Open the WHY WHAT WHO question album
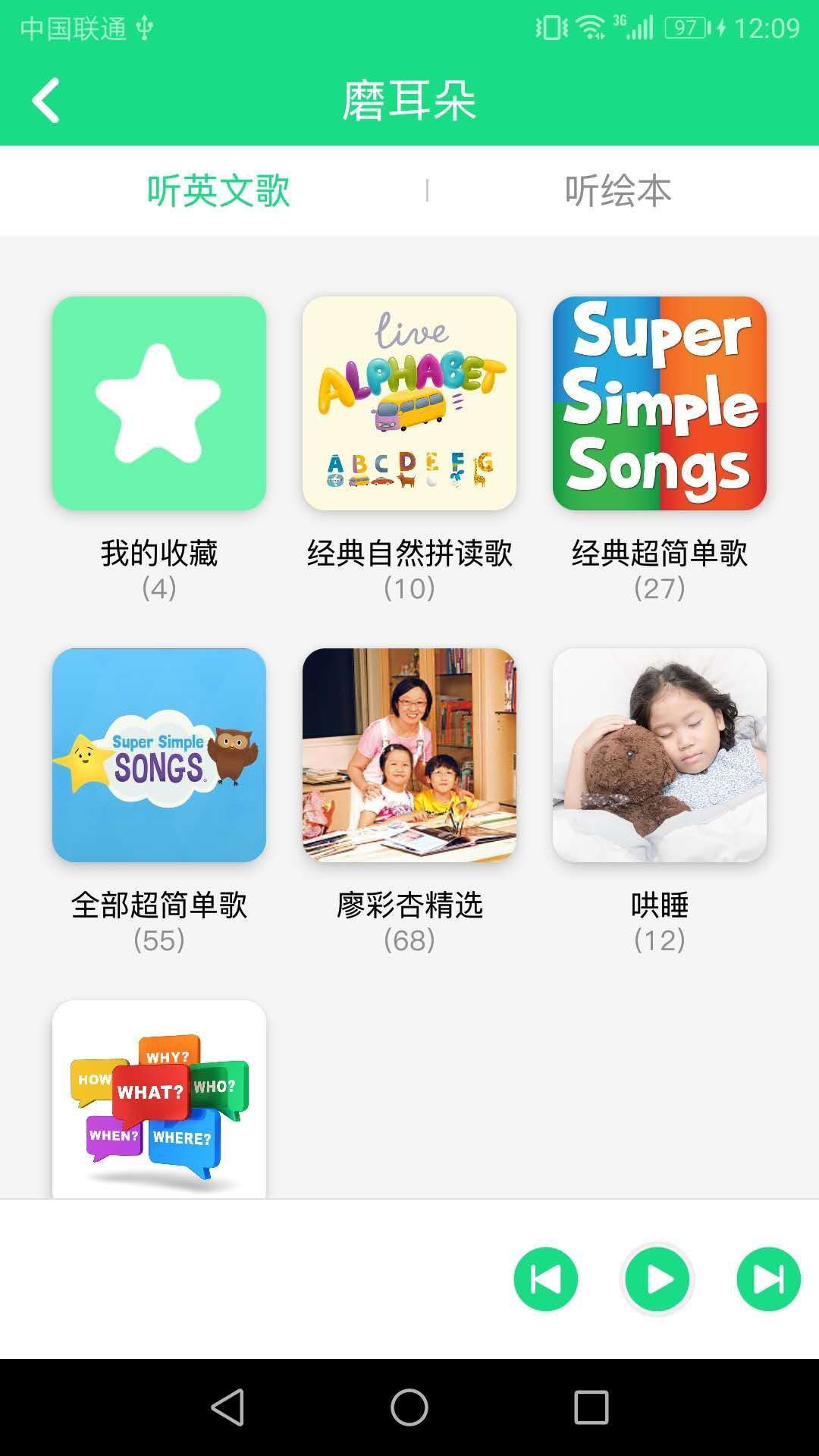The width and height of the screenshot is (819, 1456). [x=159, y=1100]
